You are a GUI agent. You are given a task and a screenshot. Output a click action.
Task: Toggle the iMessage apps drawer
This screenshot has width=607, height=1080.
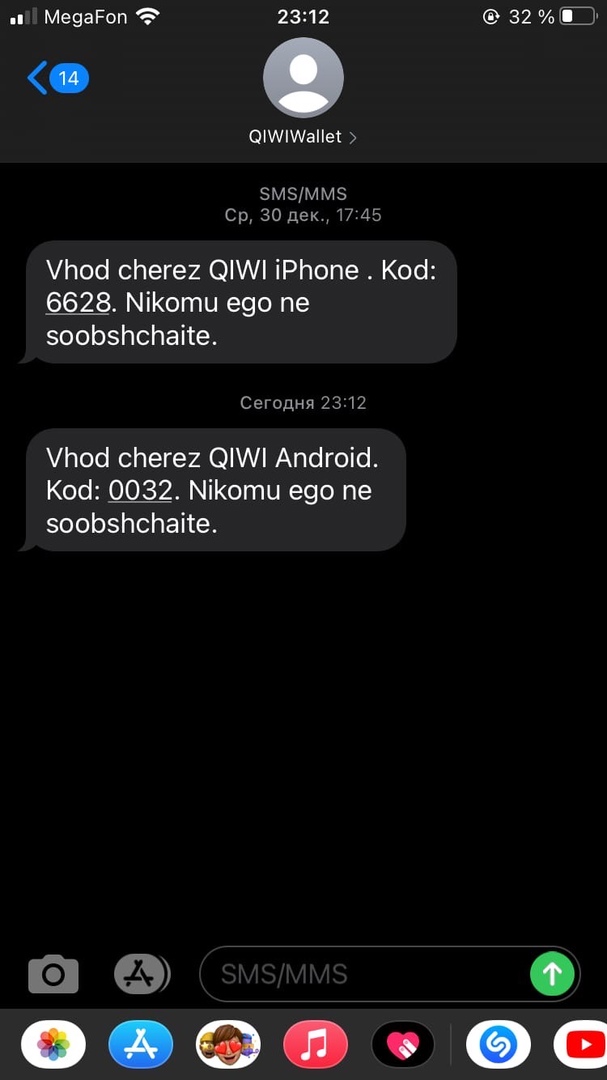click(x=141, y=973)
